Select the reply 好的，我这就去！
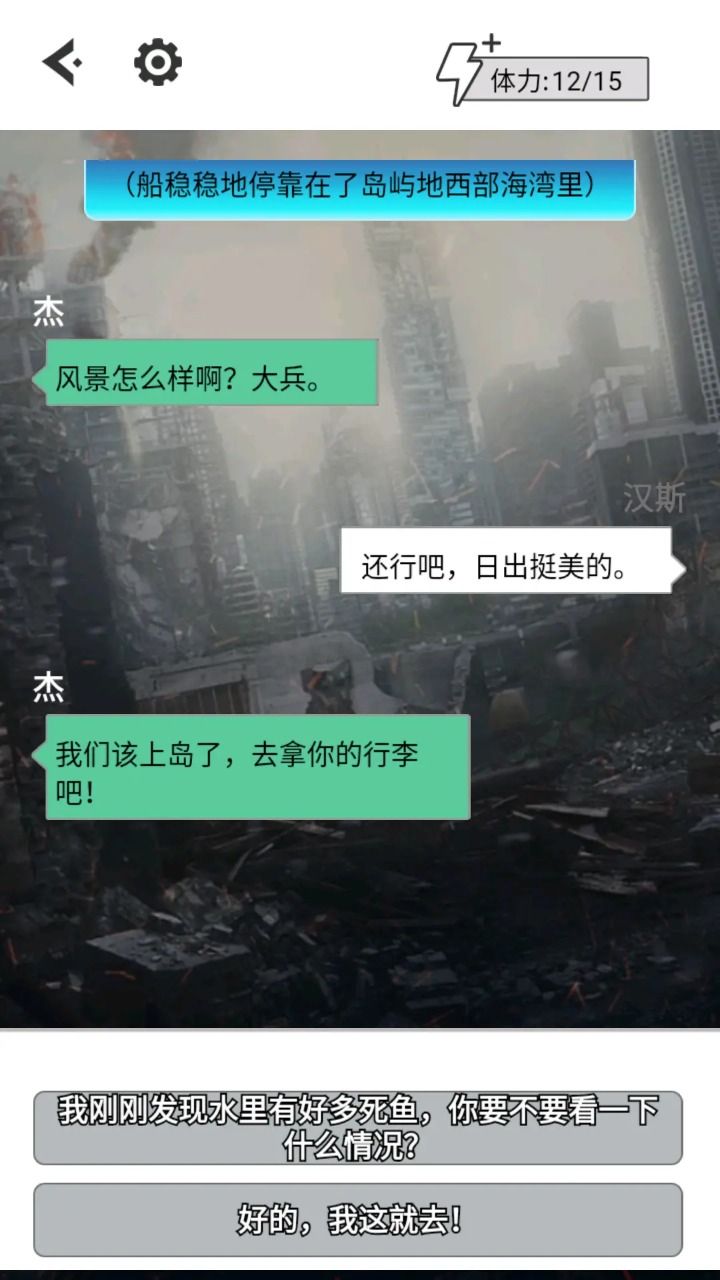The width and height of the screenshot is (720, 1280). [358, 1220]
